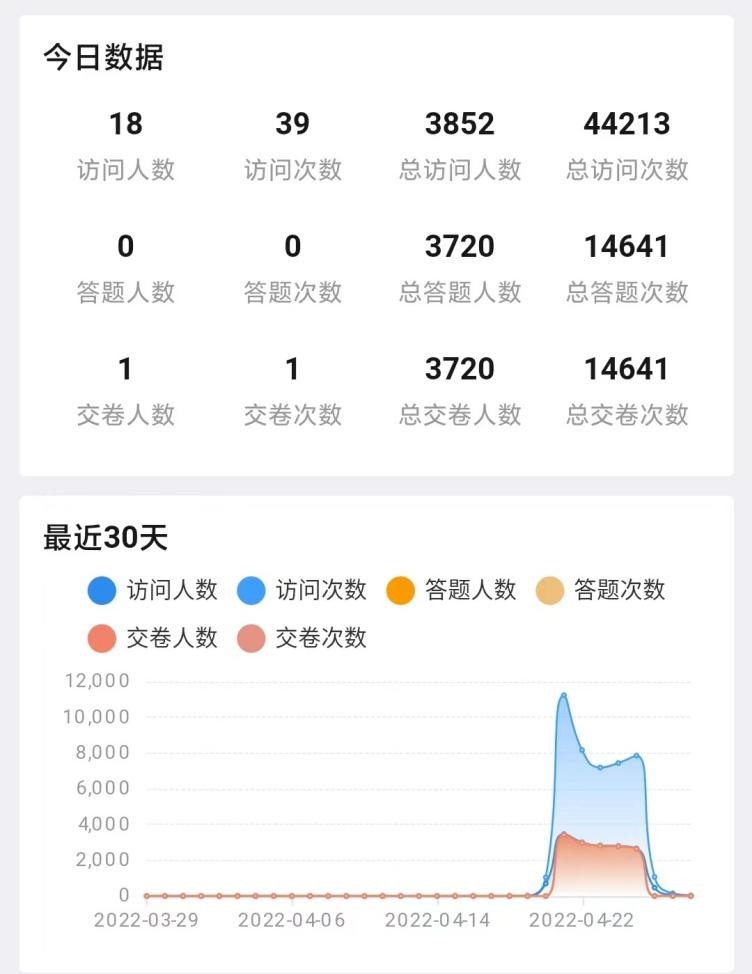This screenshot has height=974, width=752.
Task: Toggle the 访问人数 series in the chart legend
Action: click(x=152, y=590)
